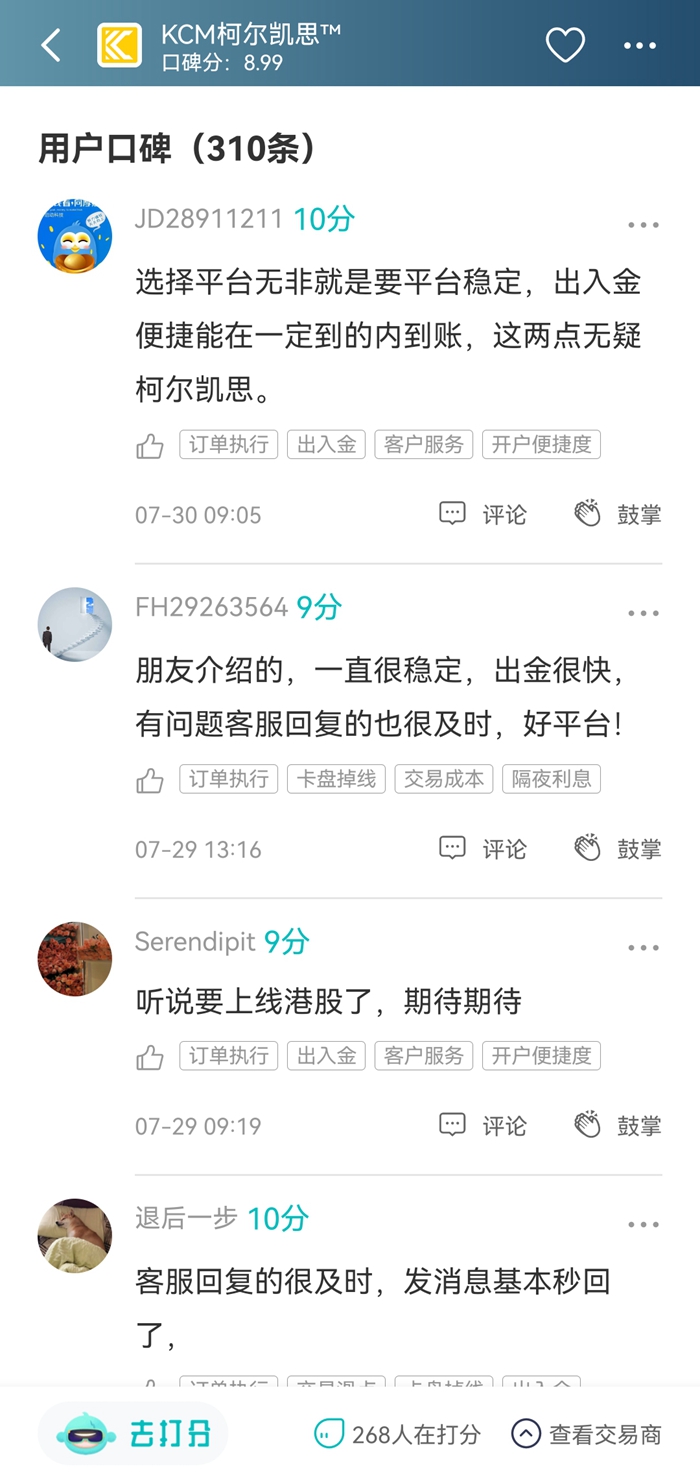Open 查看交易商 to view the broker
This screenshot has height=1480, width=700.
click(586, 1435)
